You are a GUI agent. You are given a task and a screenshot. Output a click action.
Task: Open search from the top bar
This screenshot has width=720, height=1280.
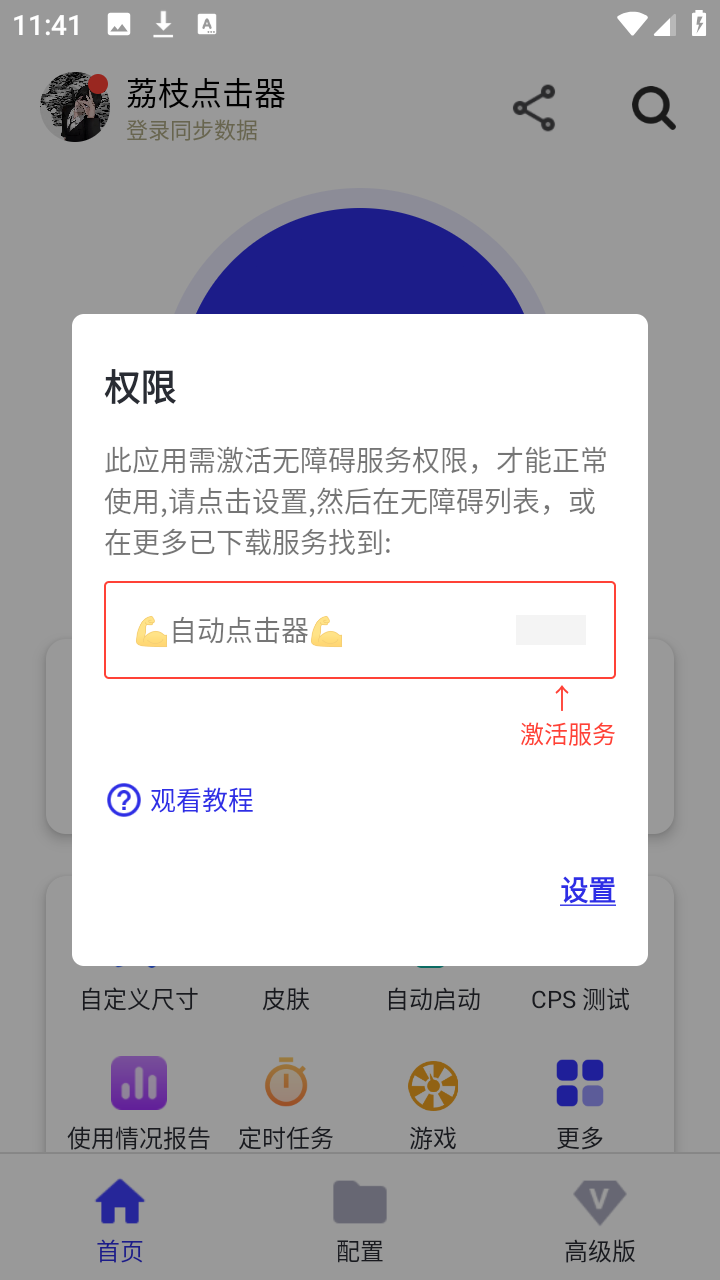[651, 107]
